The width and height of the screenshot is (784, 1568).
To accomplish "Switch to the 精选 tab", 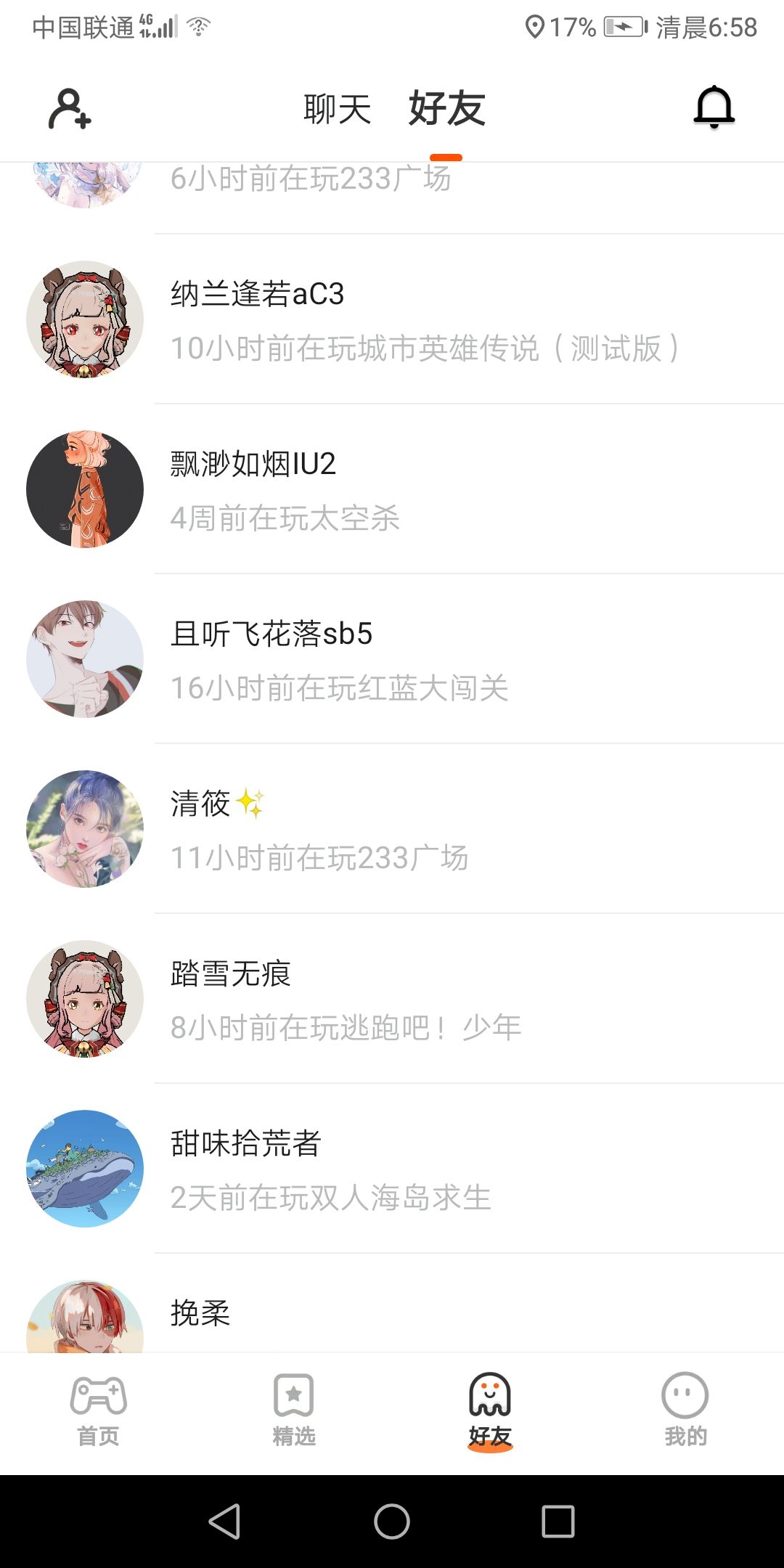I will 294,1410.
